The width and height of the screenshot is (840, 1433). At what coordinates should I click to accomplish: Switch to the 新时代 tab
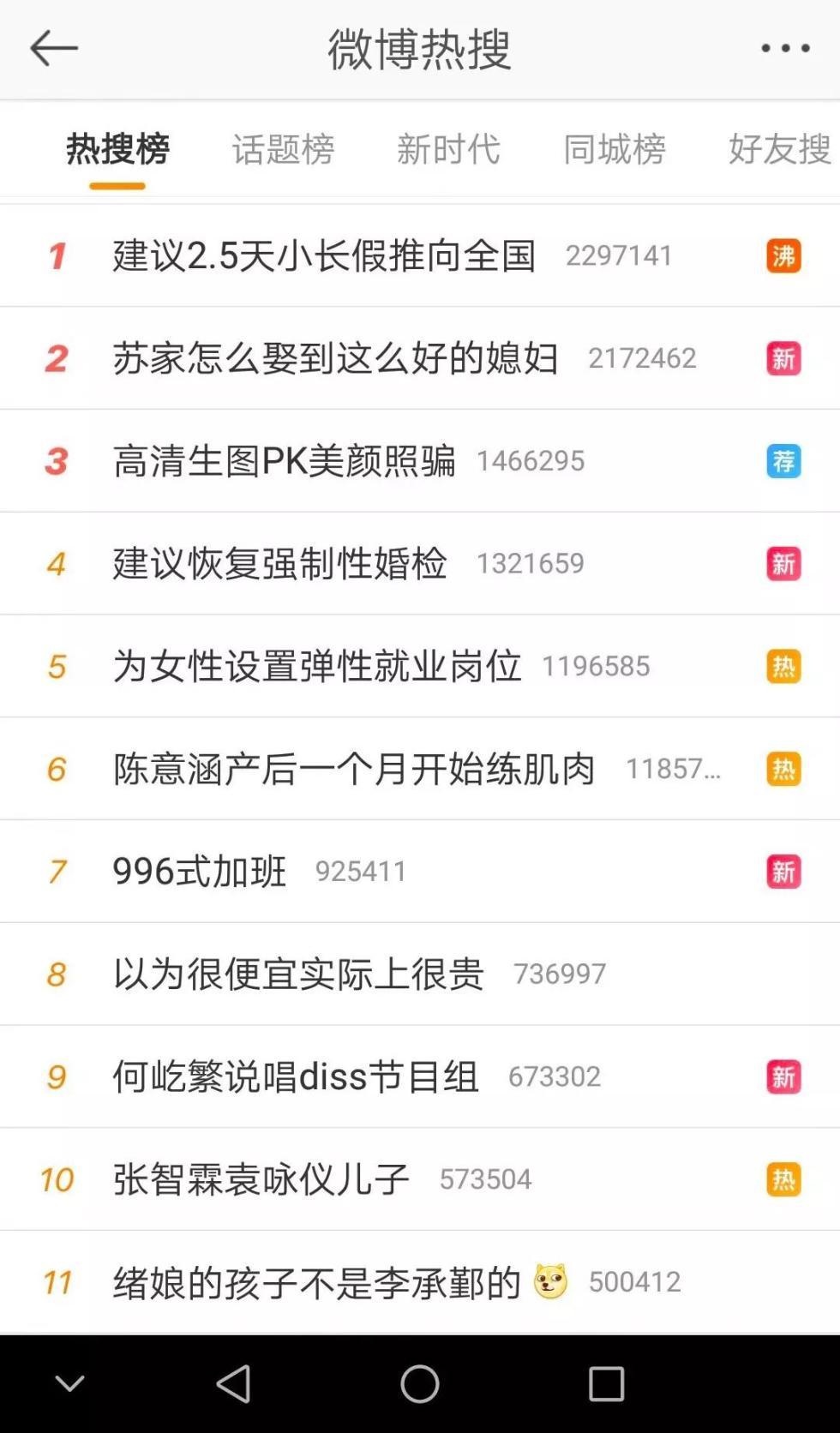(448, 149)
